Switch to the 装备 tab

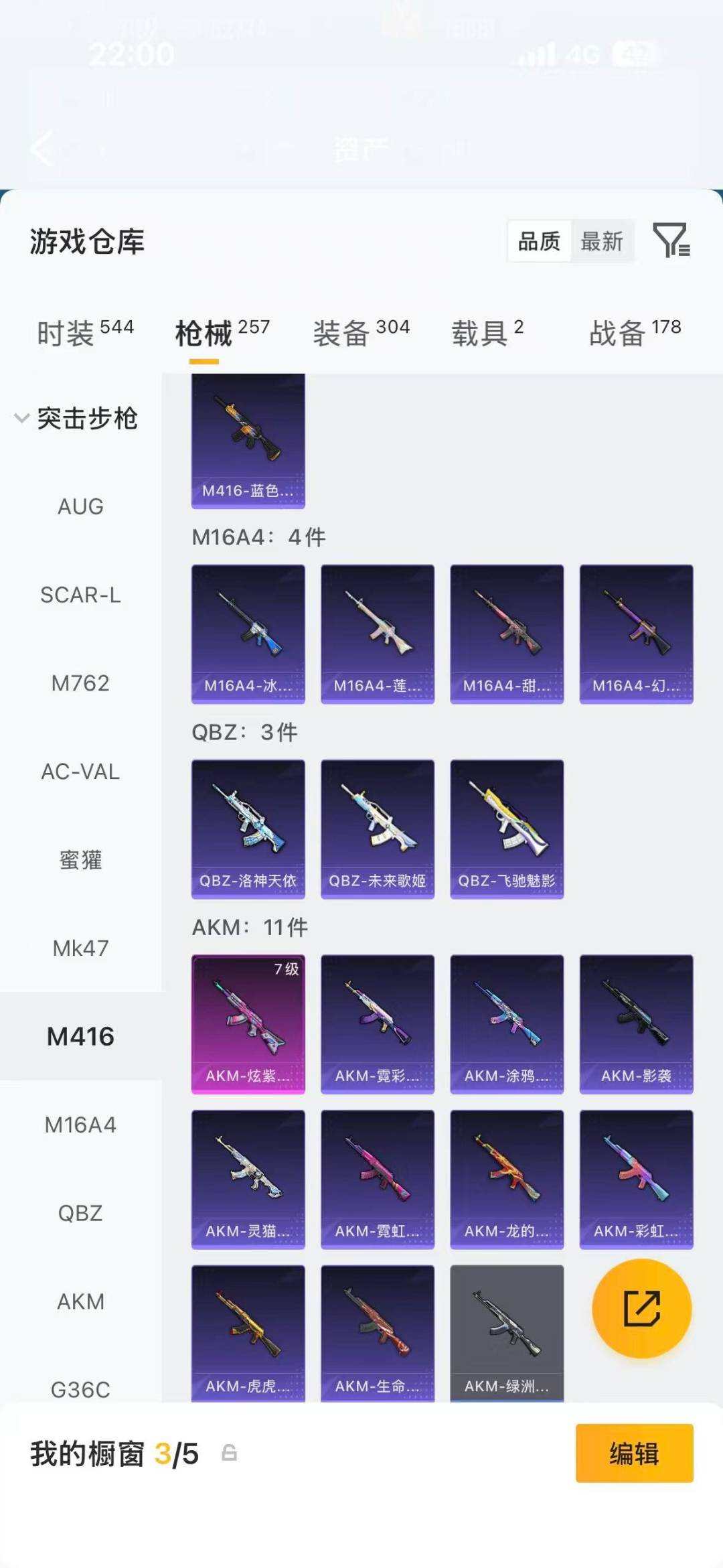361,333
